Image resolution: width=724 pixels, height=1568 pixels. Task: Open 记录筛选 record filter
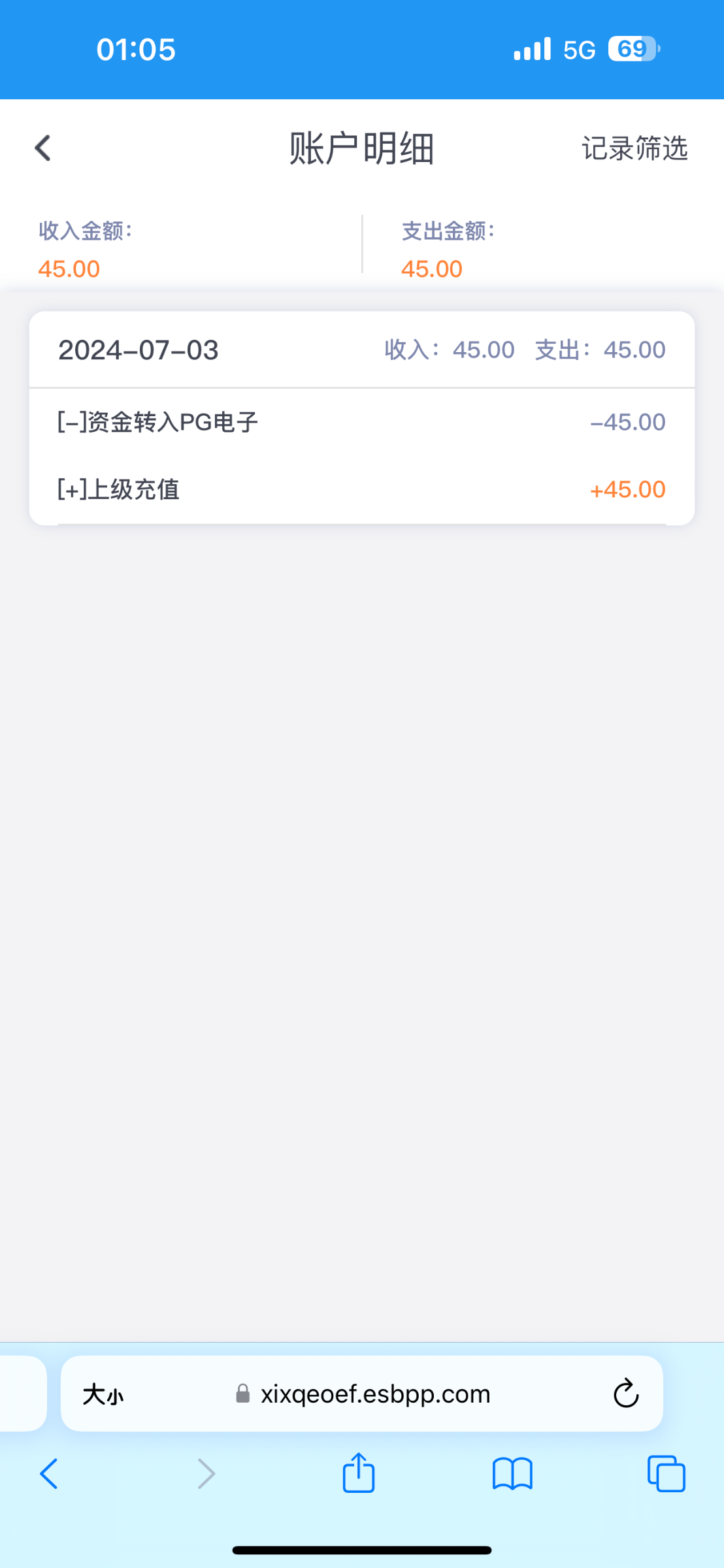tap(634, 149)
